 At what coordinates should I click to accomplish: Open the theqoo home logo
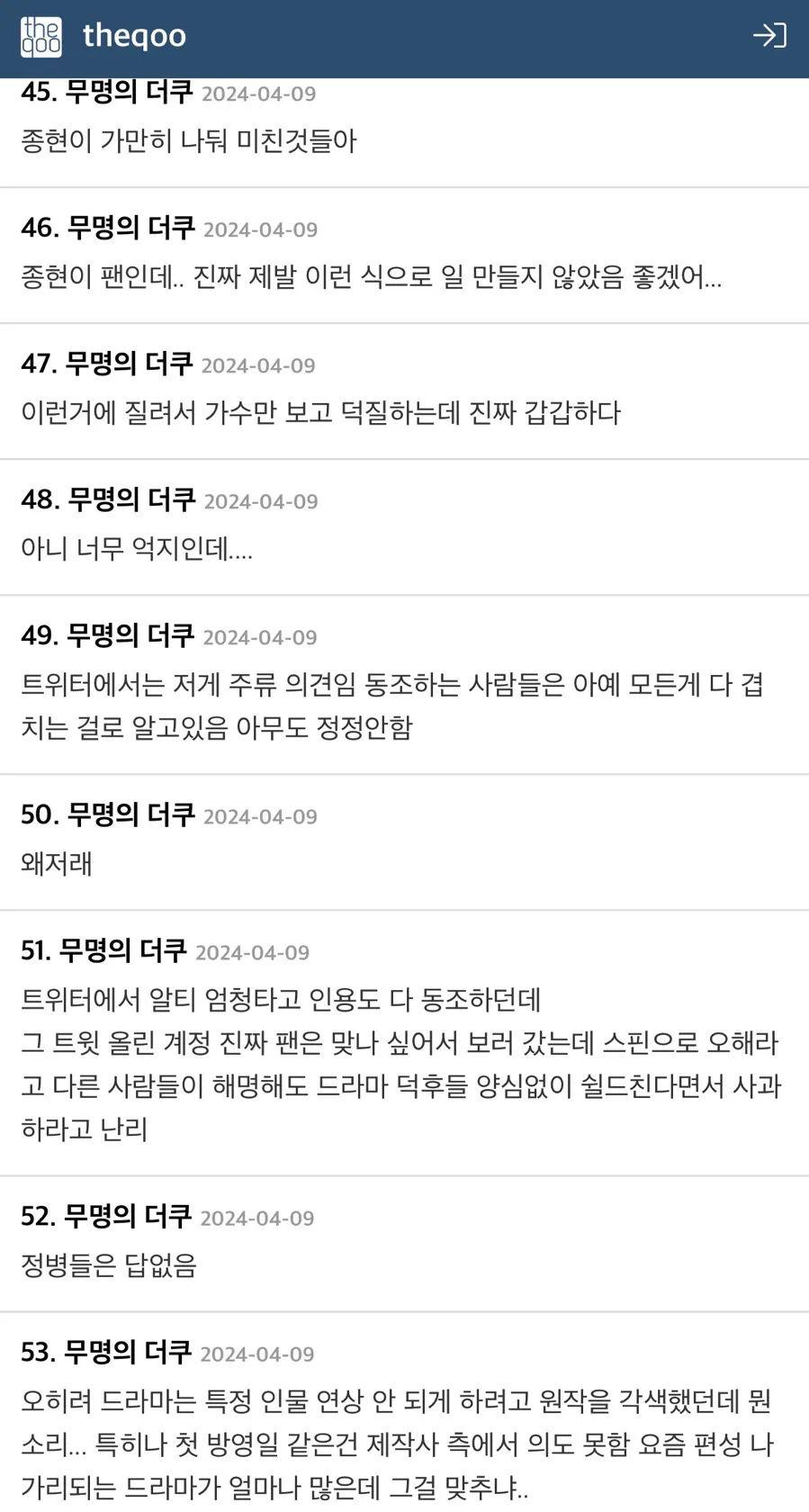coord(41,36)
